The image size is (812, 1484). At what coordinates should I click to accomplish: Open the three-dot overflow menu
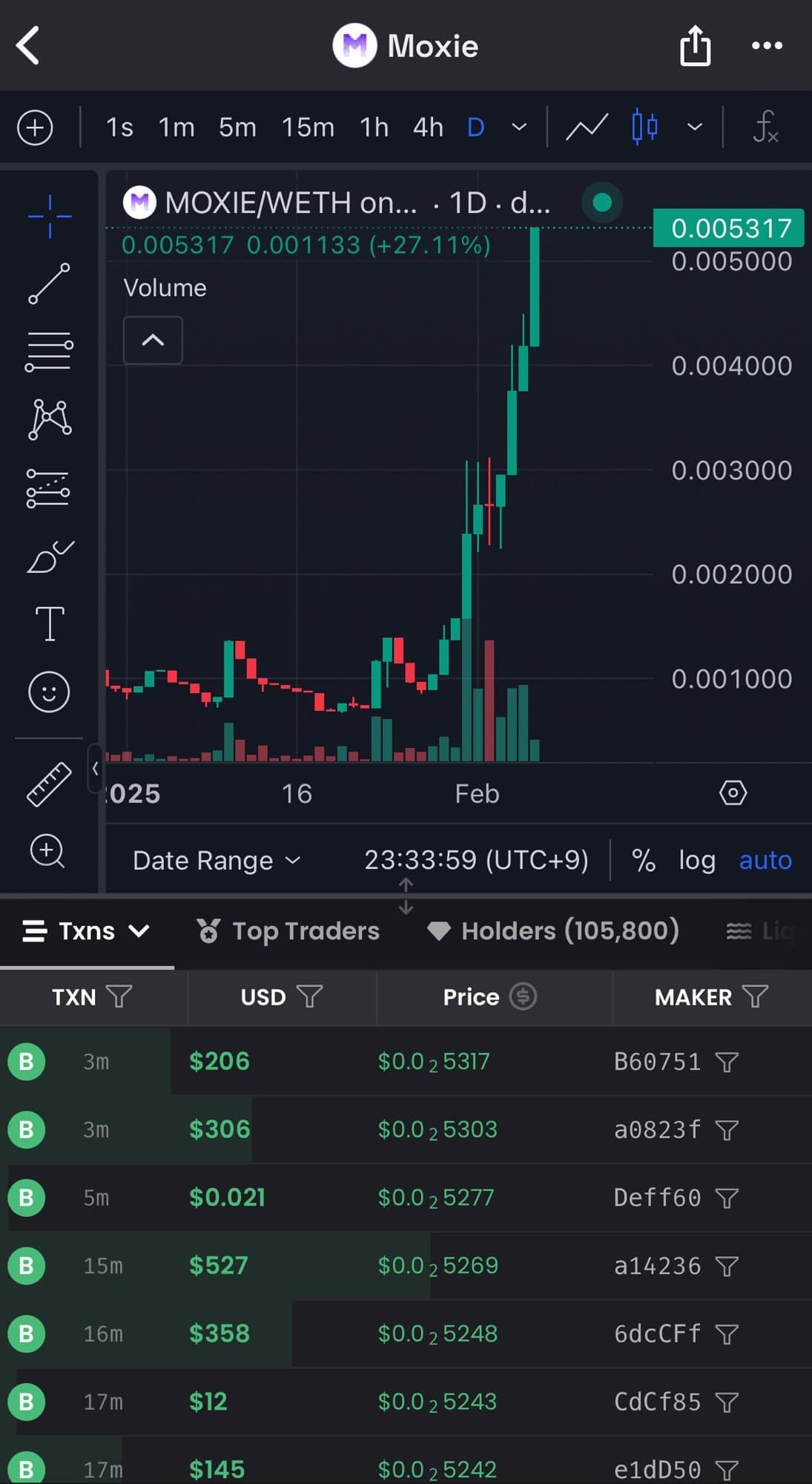point(767,46)
